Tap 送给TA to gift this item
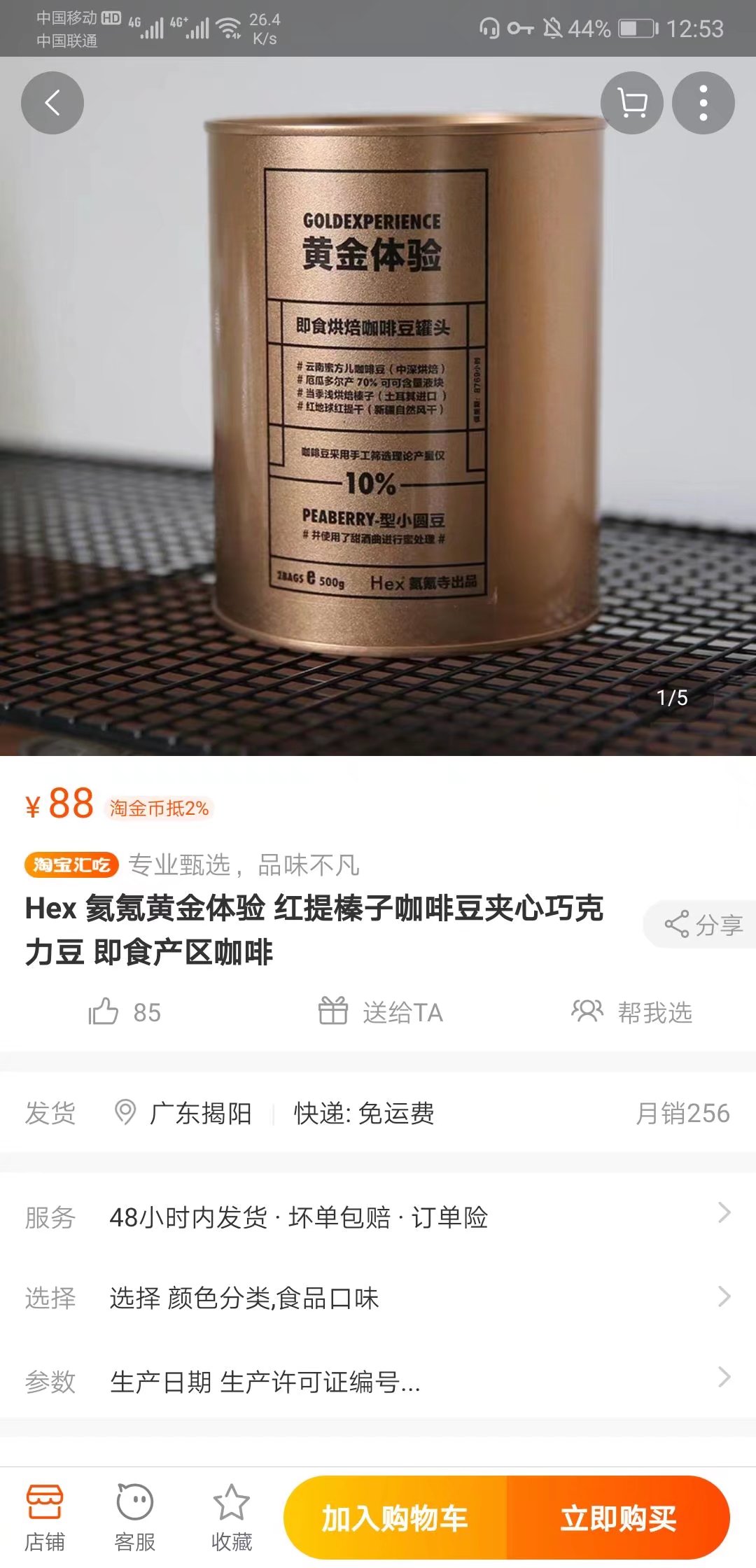The width and height of the screenshot is (756, 1568). point(381,1011)
